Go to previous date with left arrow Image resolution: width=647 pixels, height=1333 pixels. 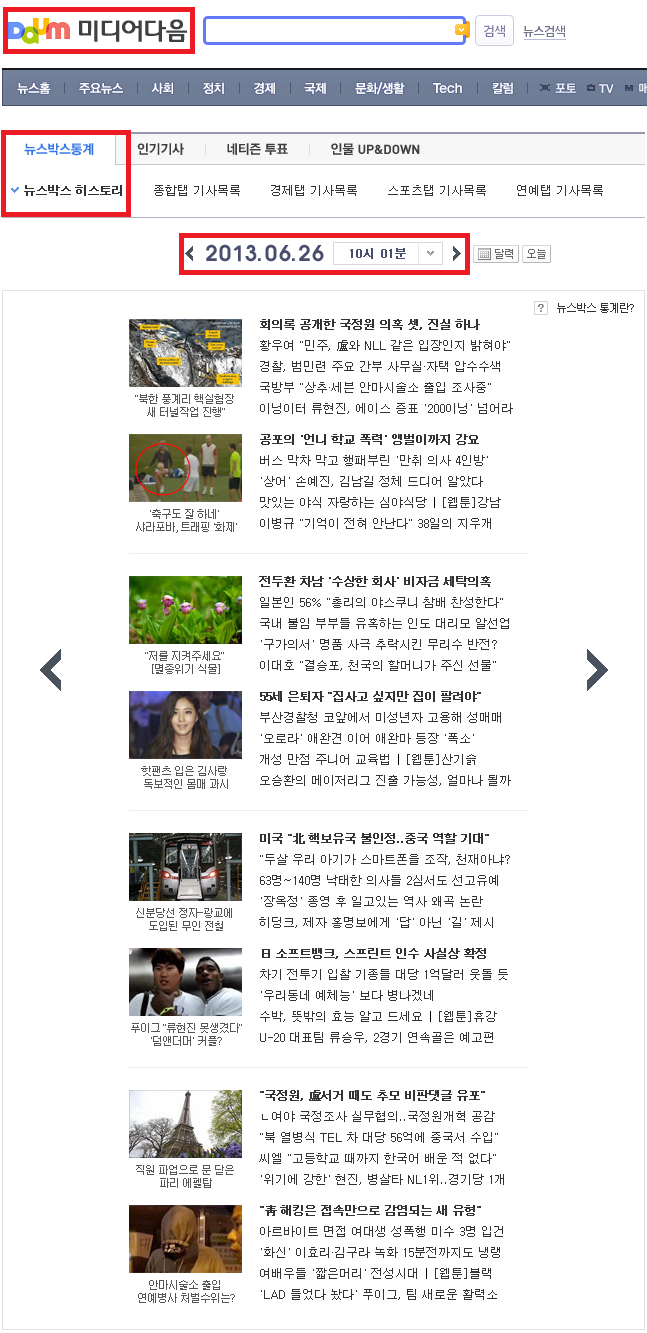[x=190, y=254]
